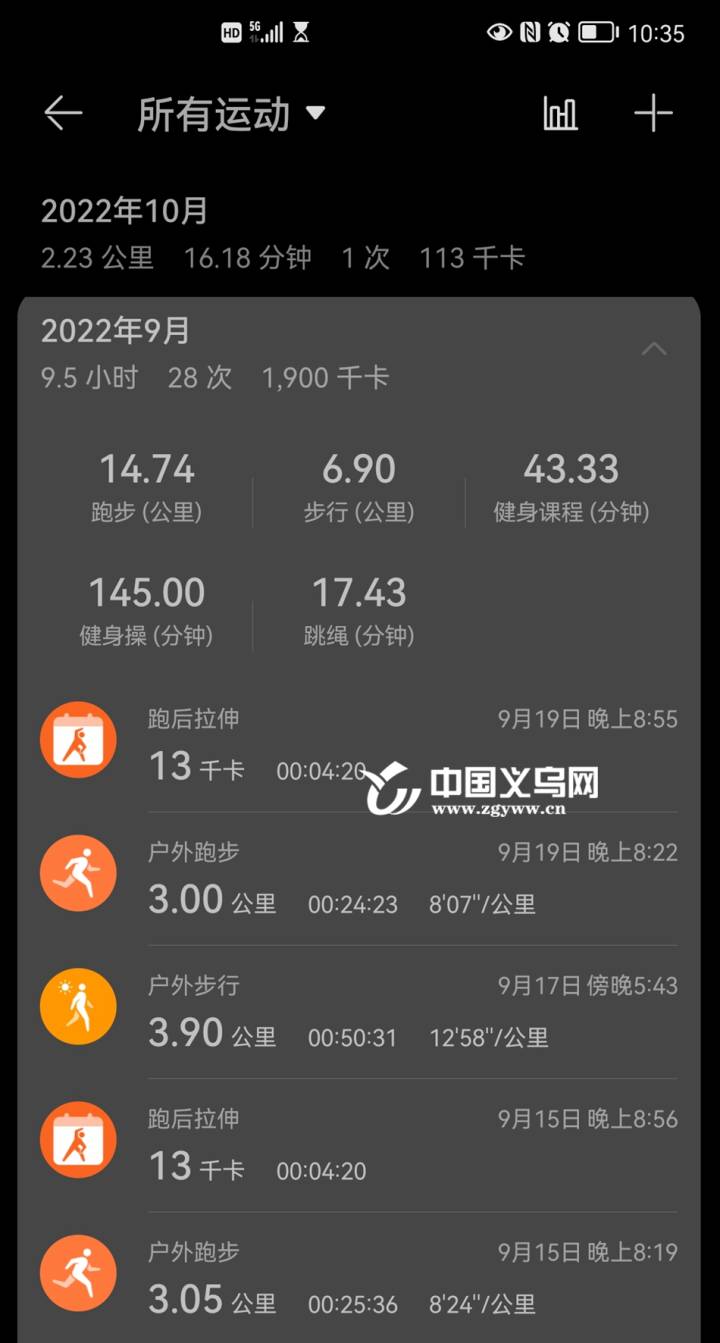Viewport: 720px width, 1343px height.
Task: Tap the clock showing 10:35
Action: coord(664,33)
